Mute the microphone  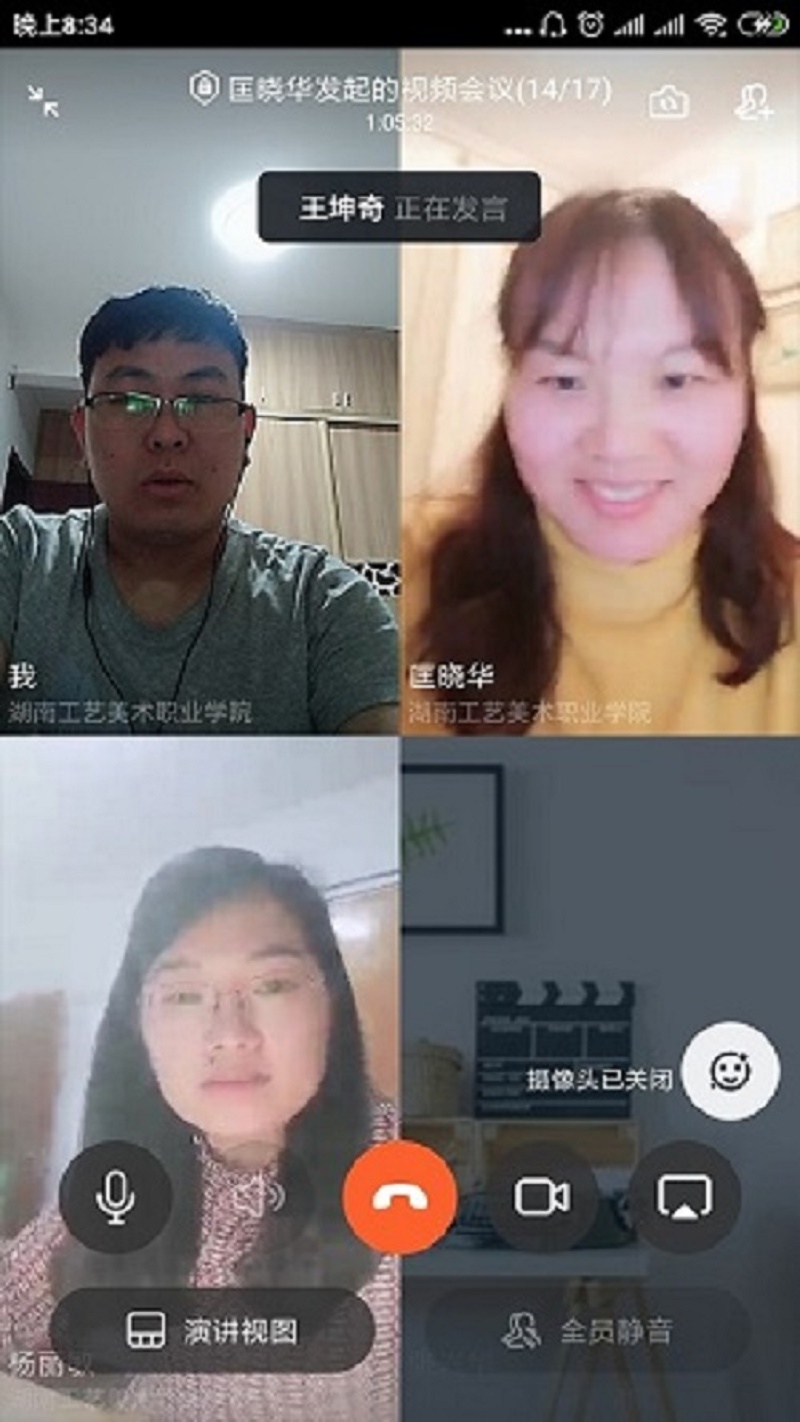[x=116, y=1196]
